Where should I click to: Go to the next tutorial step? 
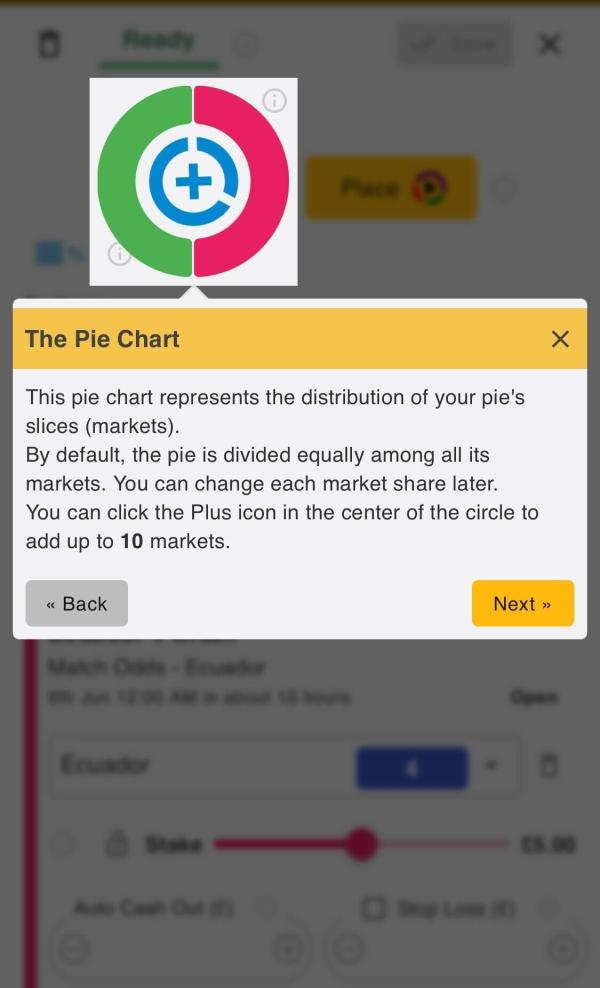pyautogui.click(x=522, y=603)
